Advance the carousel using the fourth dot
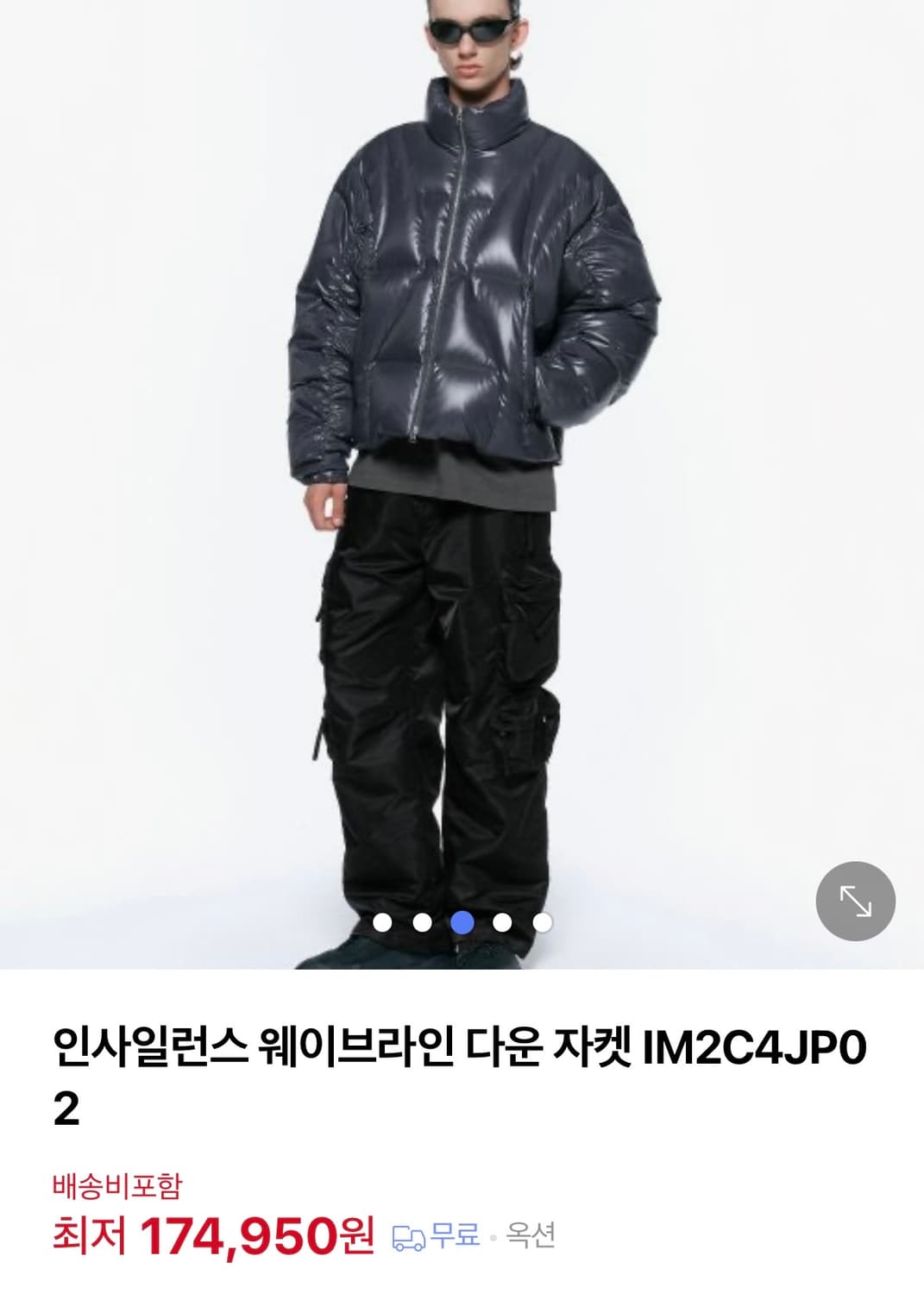This screenshot has width=924, height=1294. click(501, 921)
